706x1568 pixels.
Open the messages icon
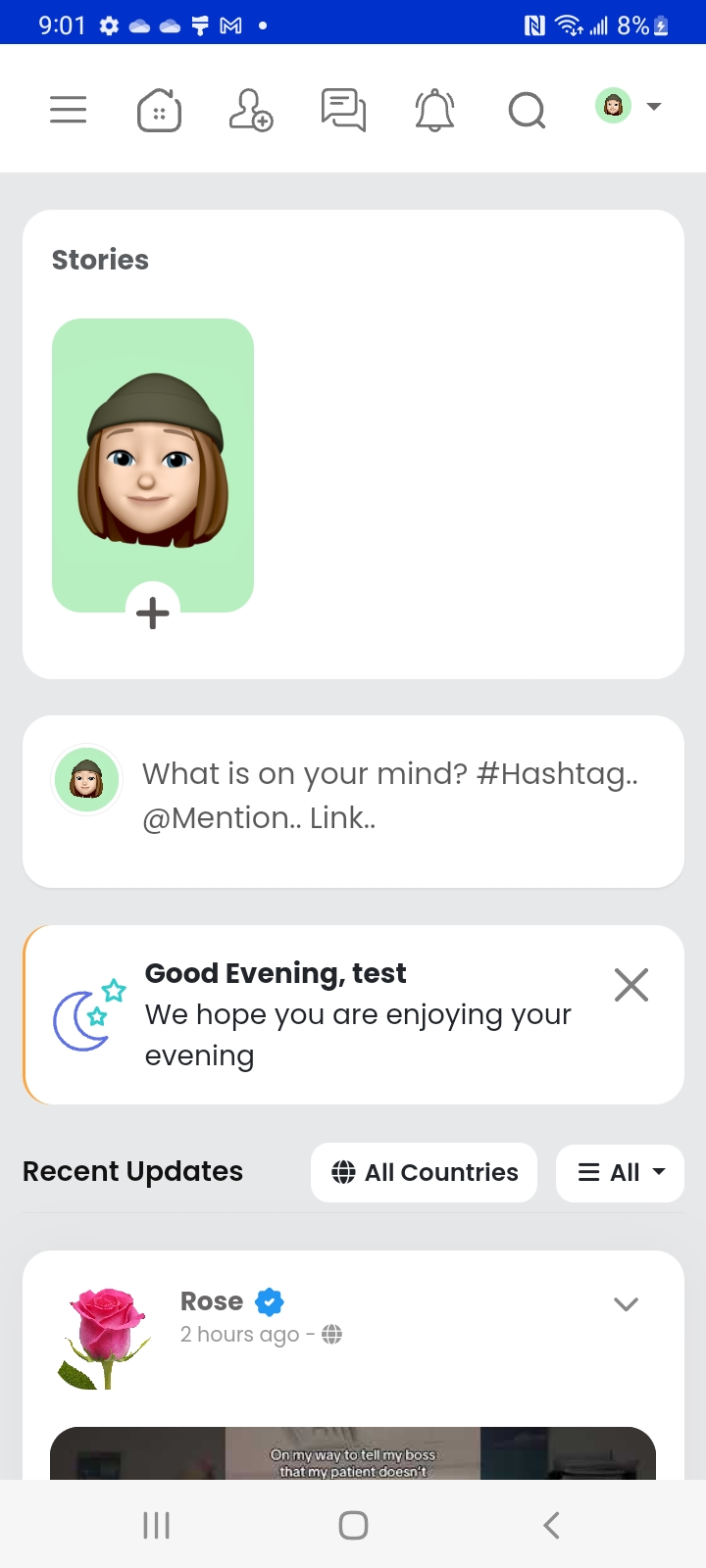[343, 110]
